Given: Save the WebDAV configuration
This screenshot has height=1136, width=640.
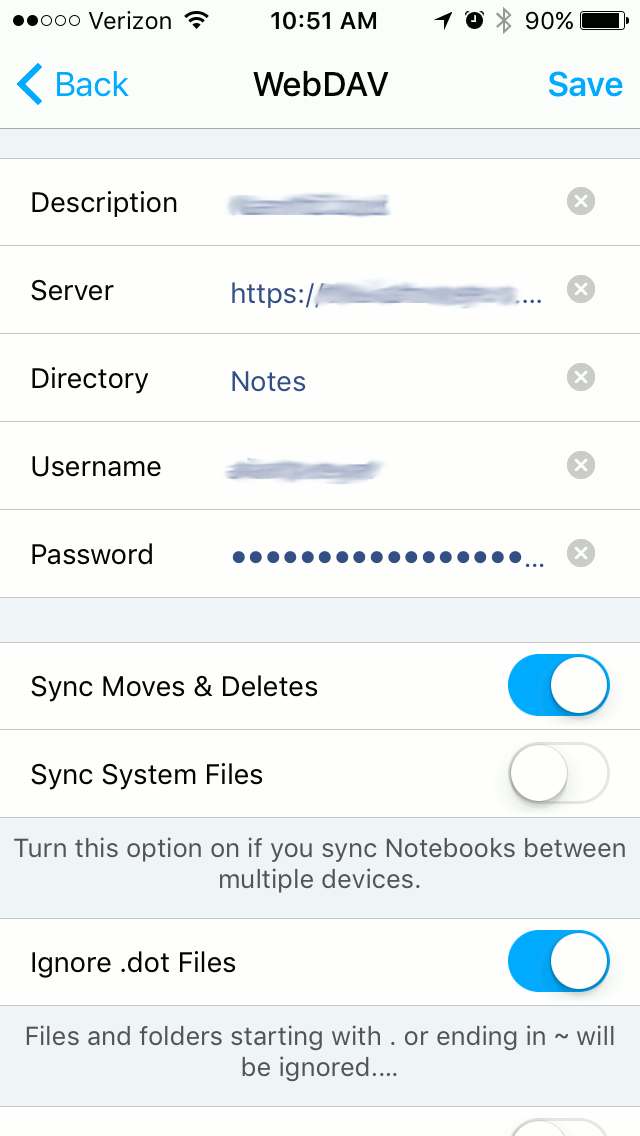Looking at the screenshot, I should pos(585,85).
